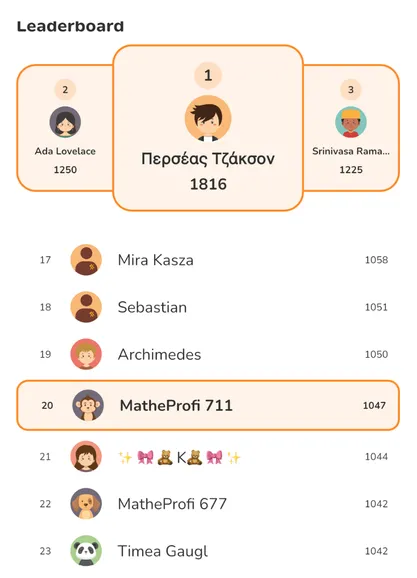Image resolution: width=417 pixels, height=578 pixels.
Task: Select the emoji-named player ranked 21
Action: coord(208,457)
